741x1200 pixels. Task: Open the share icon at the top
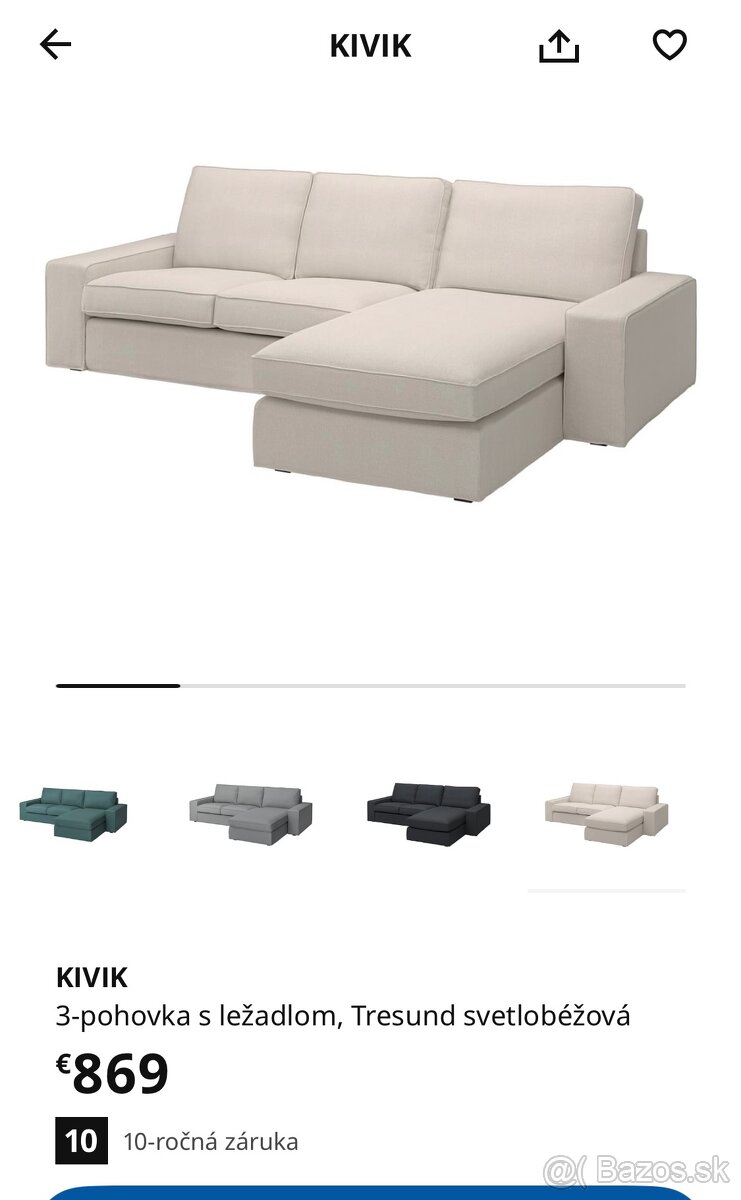[x=559, y=44]
